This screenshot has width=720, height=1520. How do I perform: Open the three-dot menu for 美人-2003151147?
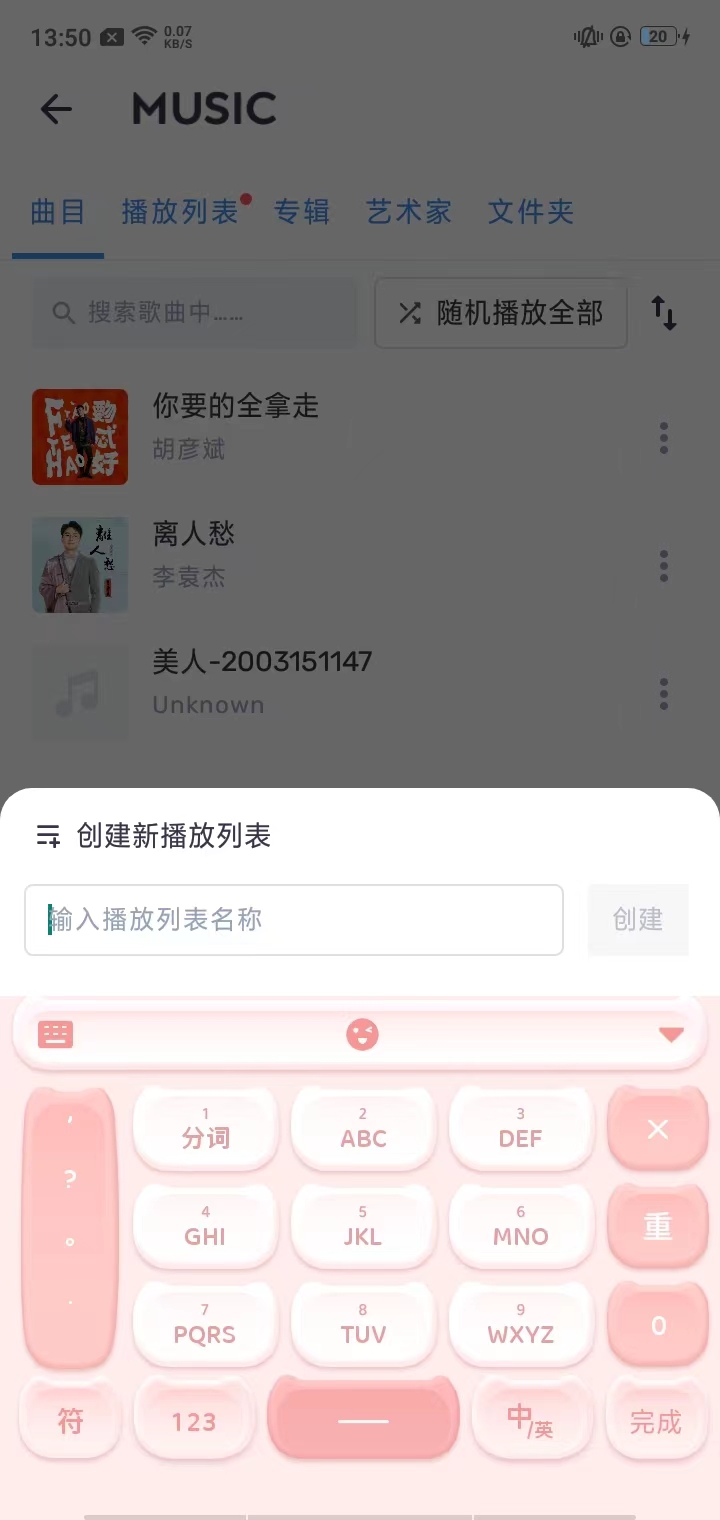click(x=663, y=693)
